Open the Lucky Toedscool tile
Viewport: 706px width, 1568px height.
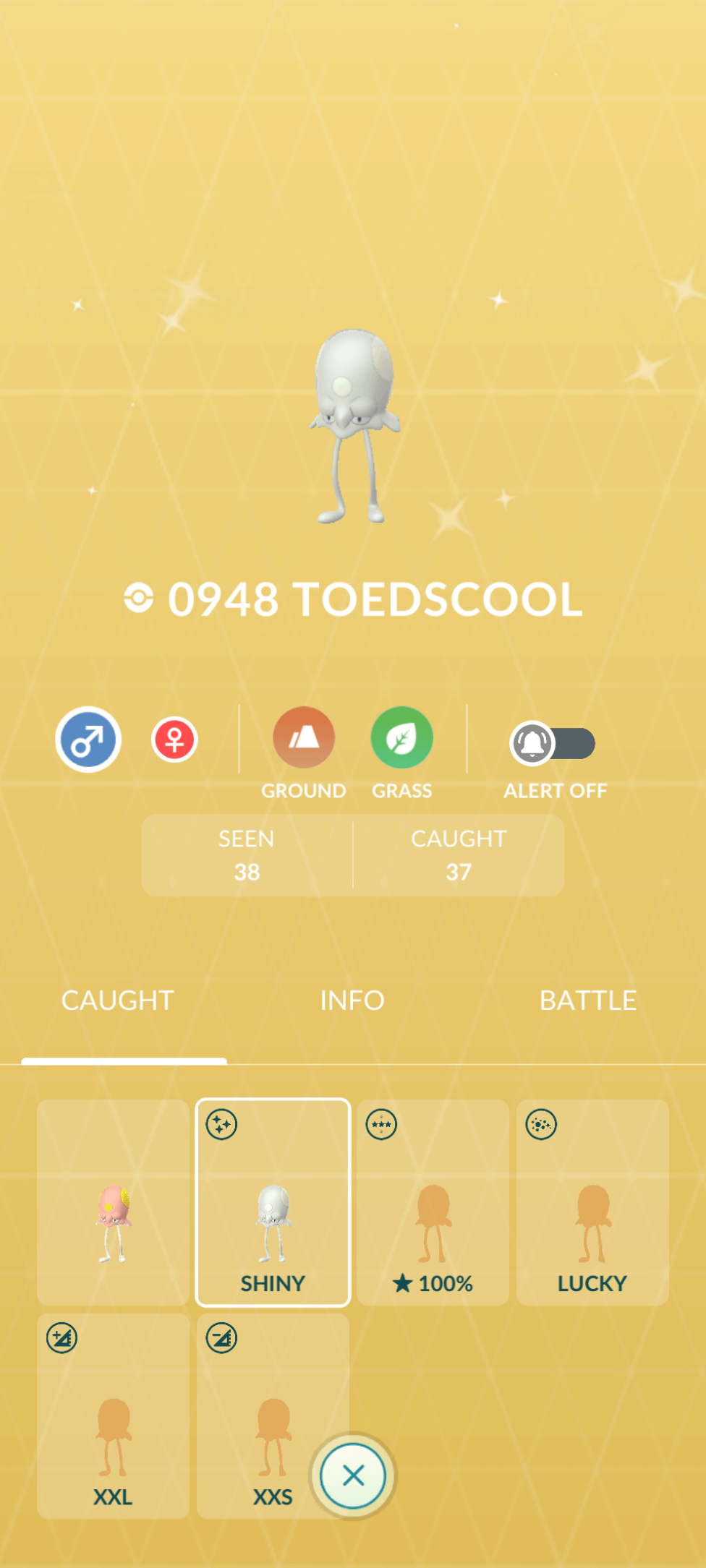click(x=592, y=1202)
